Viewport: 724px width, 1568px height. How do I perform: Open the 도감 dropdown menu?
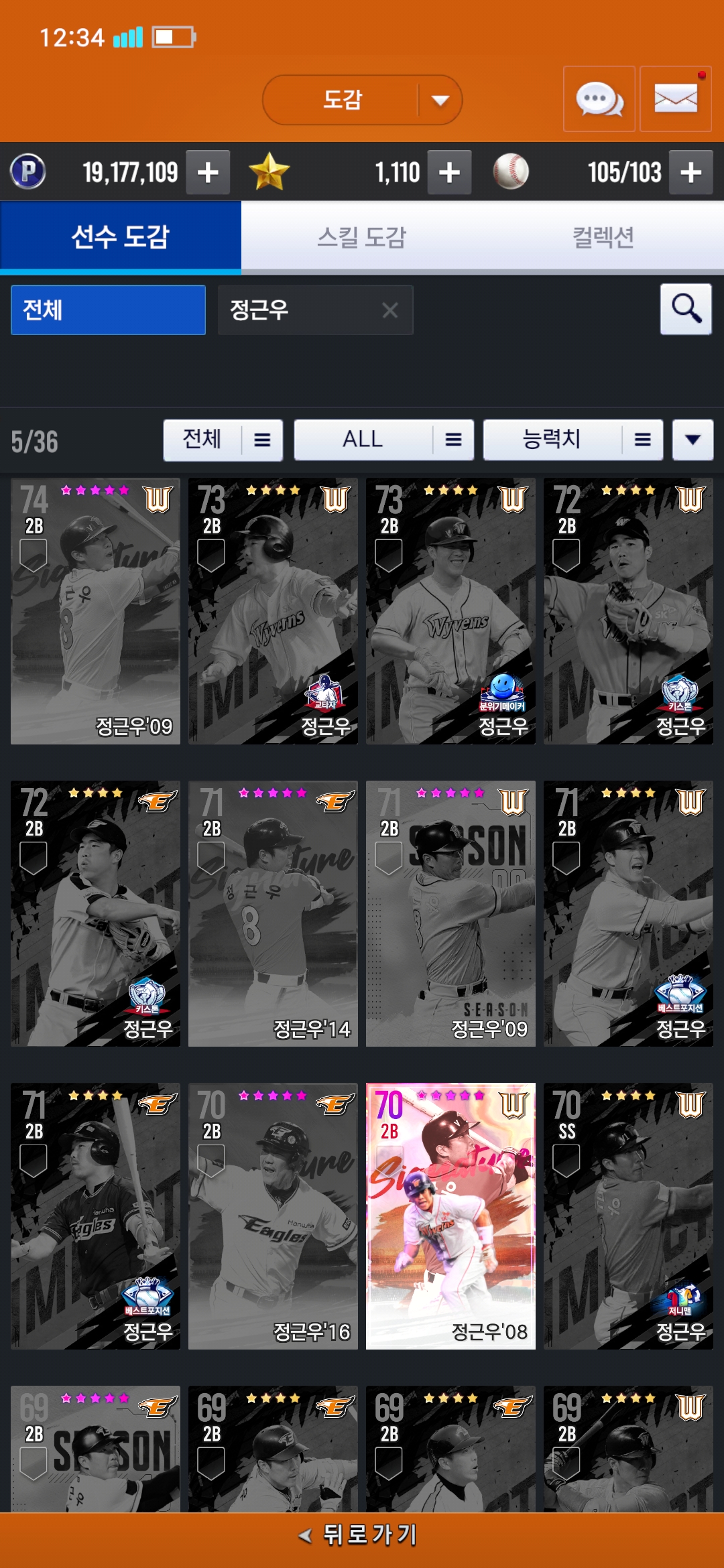click(362, 100)
